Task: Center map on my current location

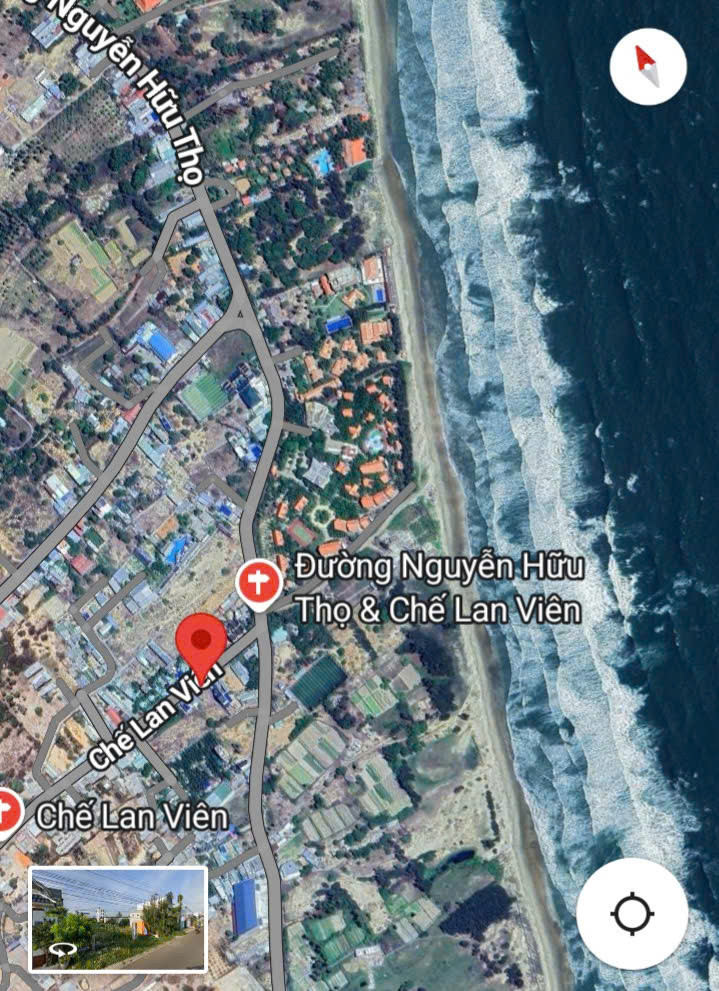Action: coord(632,912)
